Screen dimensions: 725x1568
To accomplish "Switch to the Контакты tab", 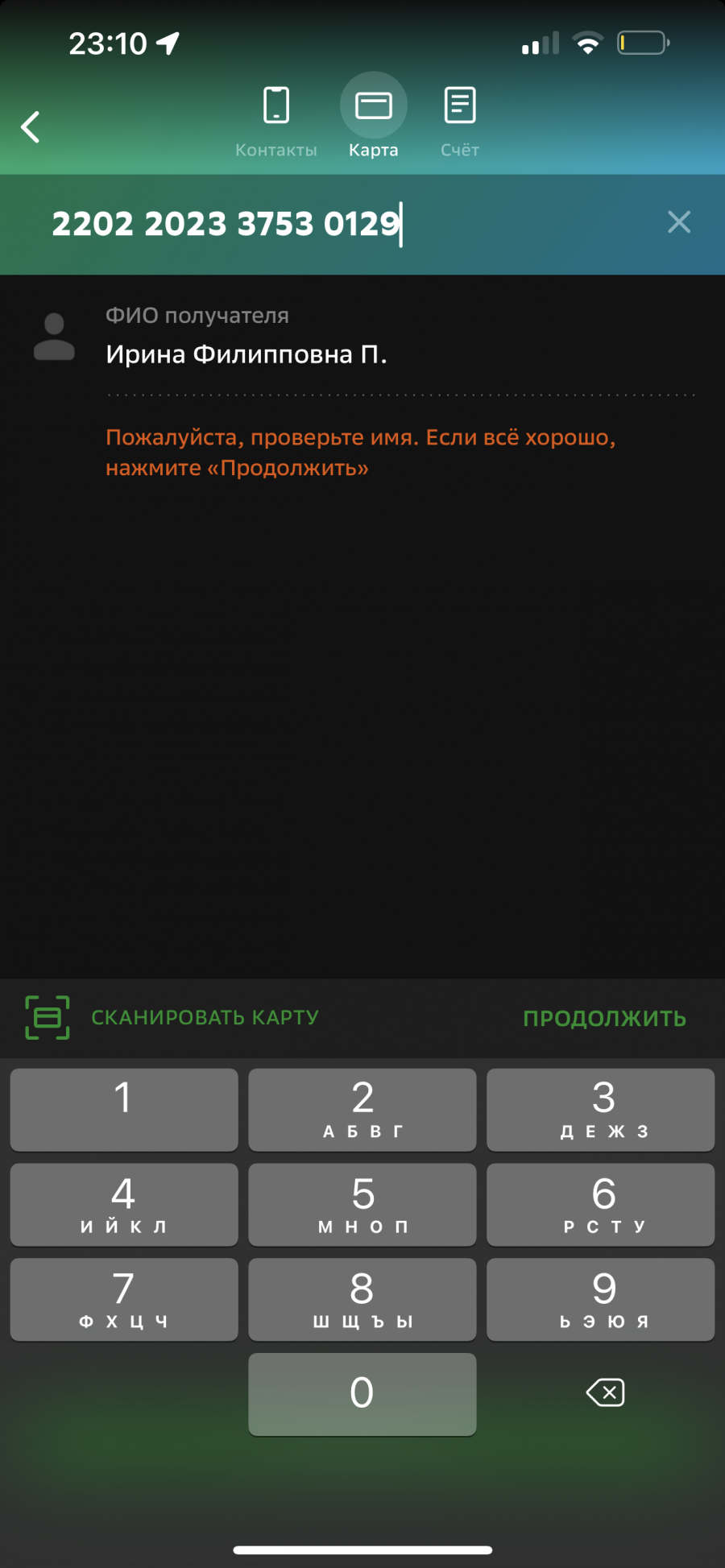I will pyautogui.click(x=276, y=122).
